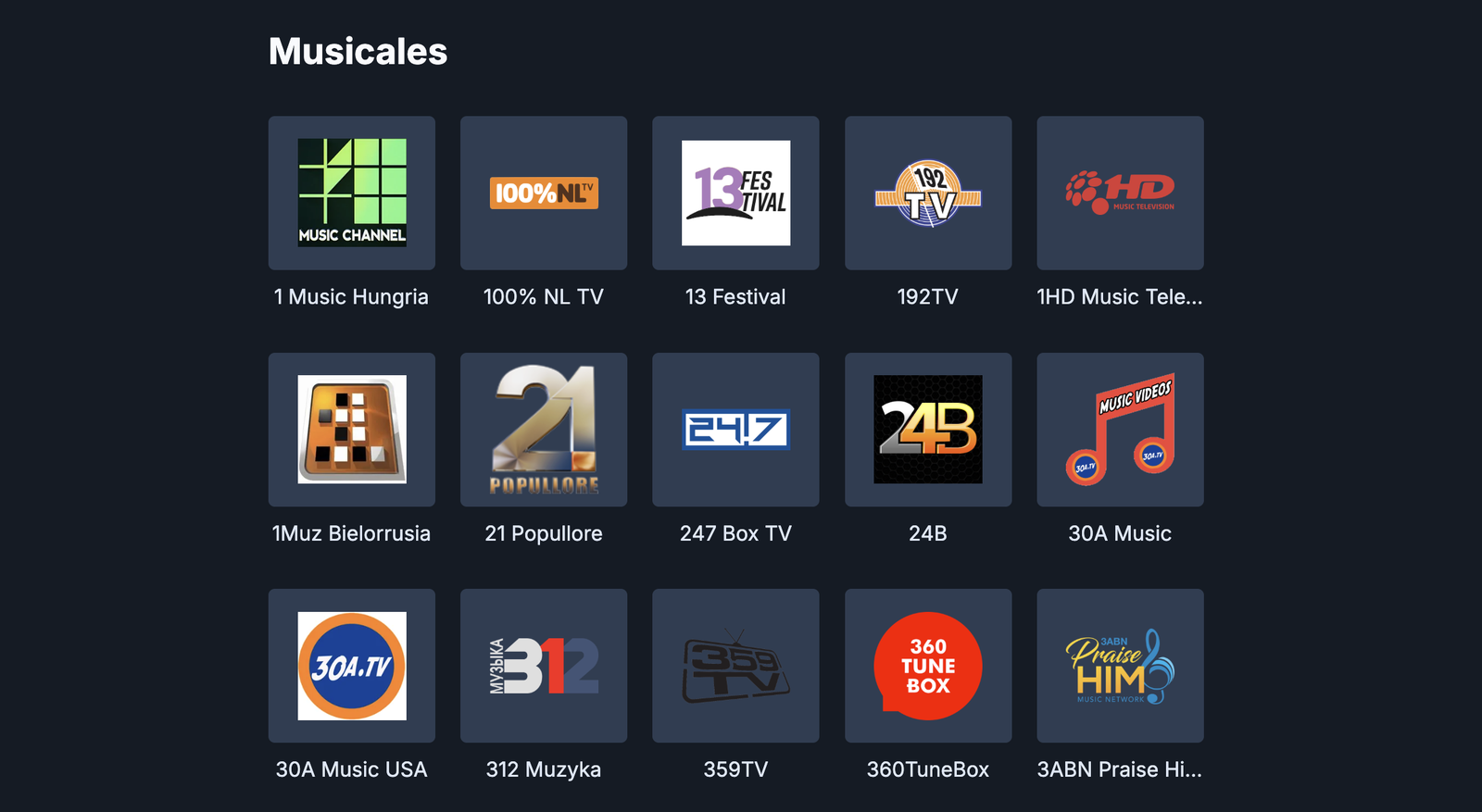Open the 24B channel tile
This screenshot has width=1482, height=812.
click(928, 430)
